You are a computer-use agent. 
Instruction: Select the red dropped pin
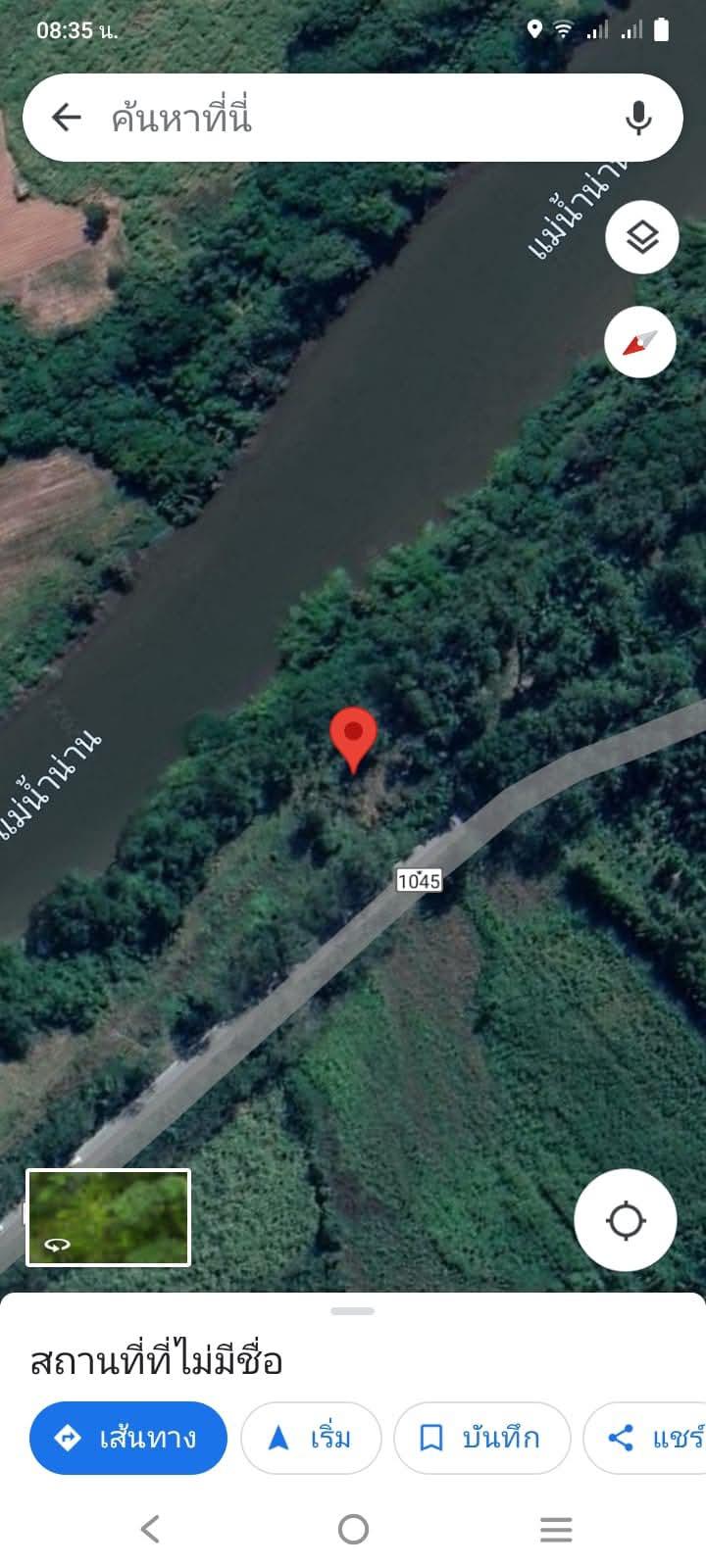(x=353, y=740)
